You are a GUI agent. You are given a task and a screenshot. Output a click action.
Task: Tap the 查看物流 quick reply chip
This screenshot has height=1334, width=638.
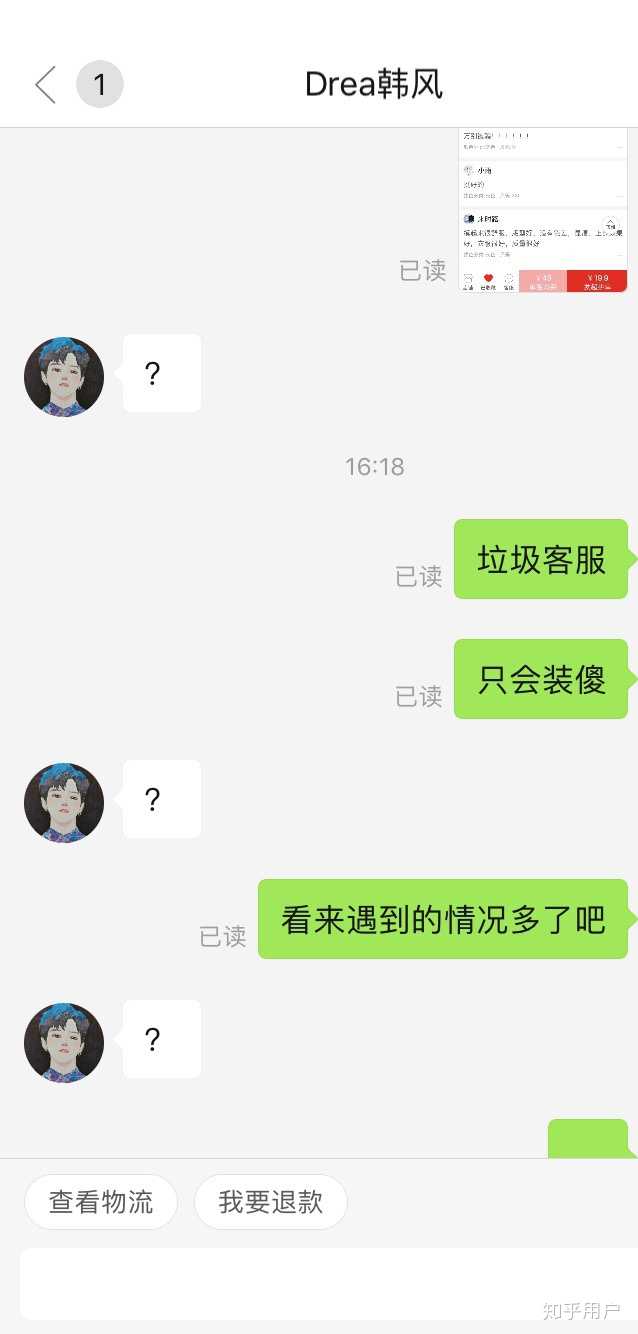[x=101, y=1201]
